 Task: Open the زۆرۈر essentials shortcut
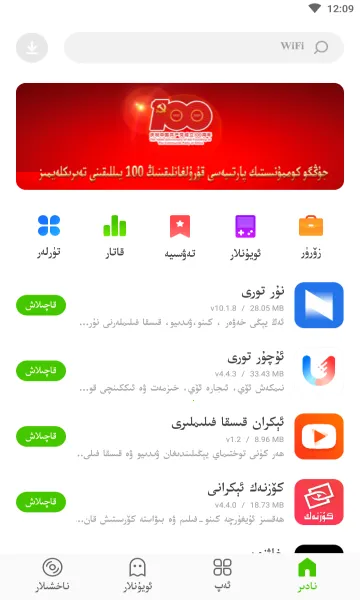tap(311, 236)
